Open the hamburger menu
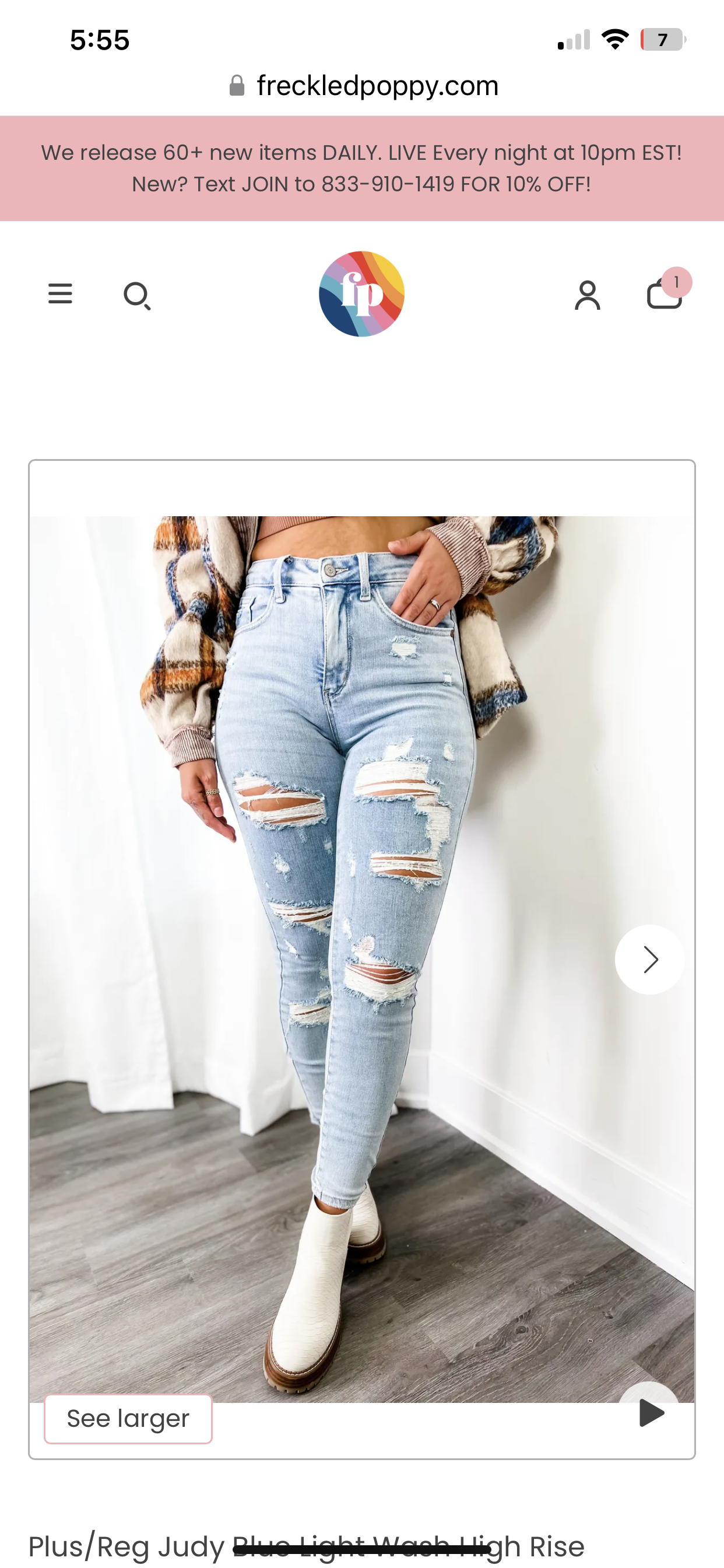 coord(60,294)
